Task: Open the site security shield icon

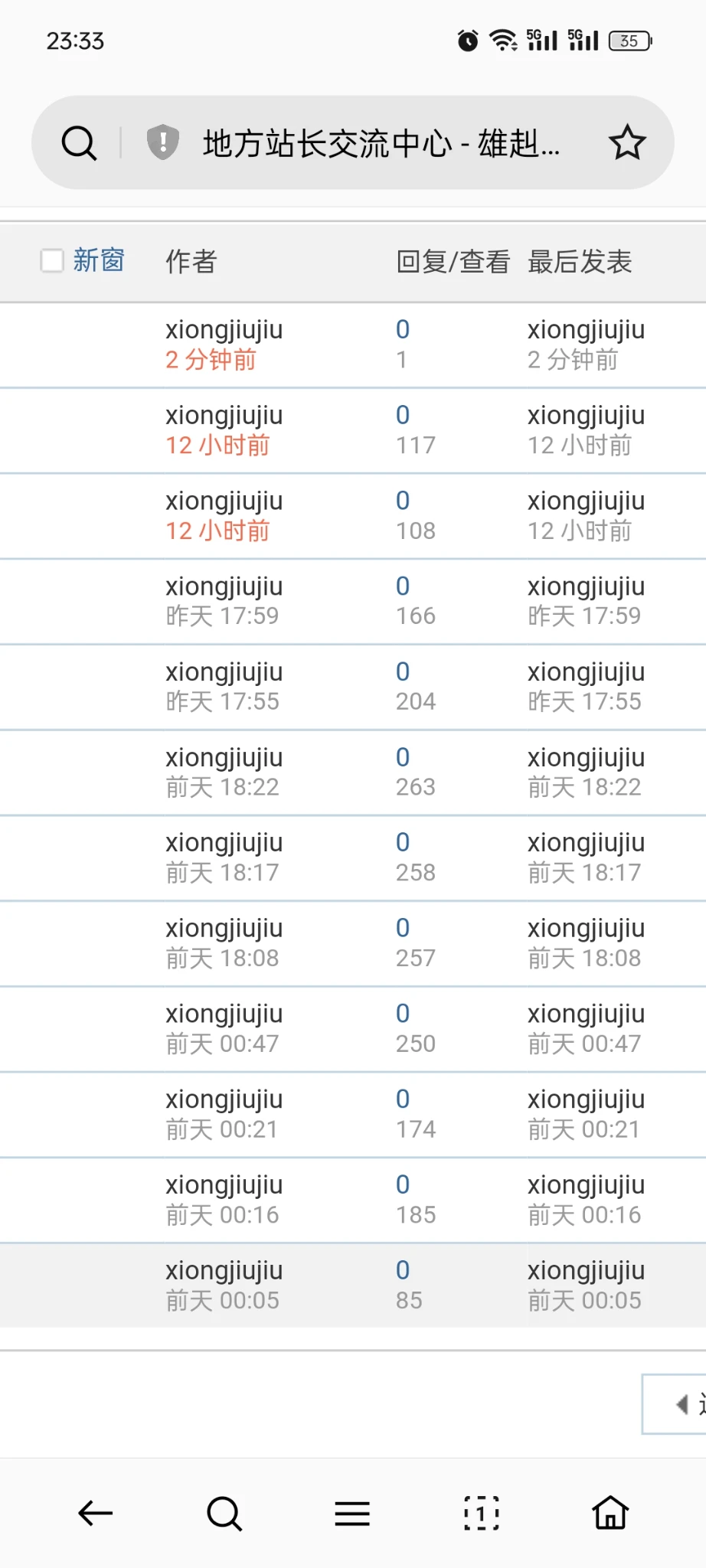Action: click(162, 142)
